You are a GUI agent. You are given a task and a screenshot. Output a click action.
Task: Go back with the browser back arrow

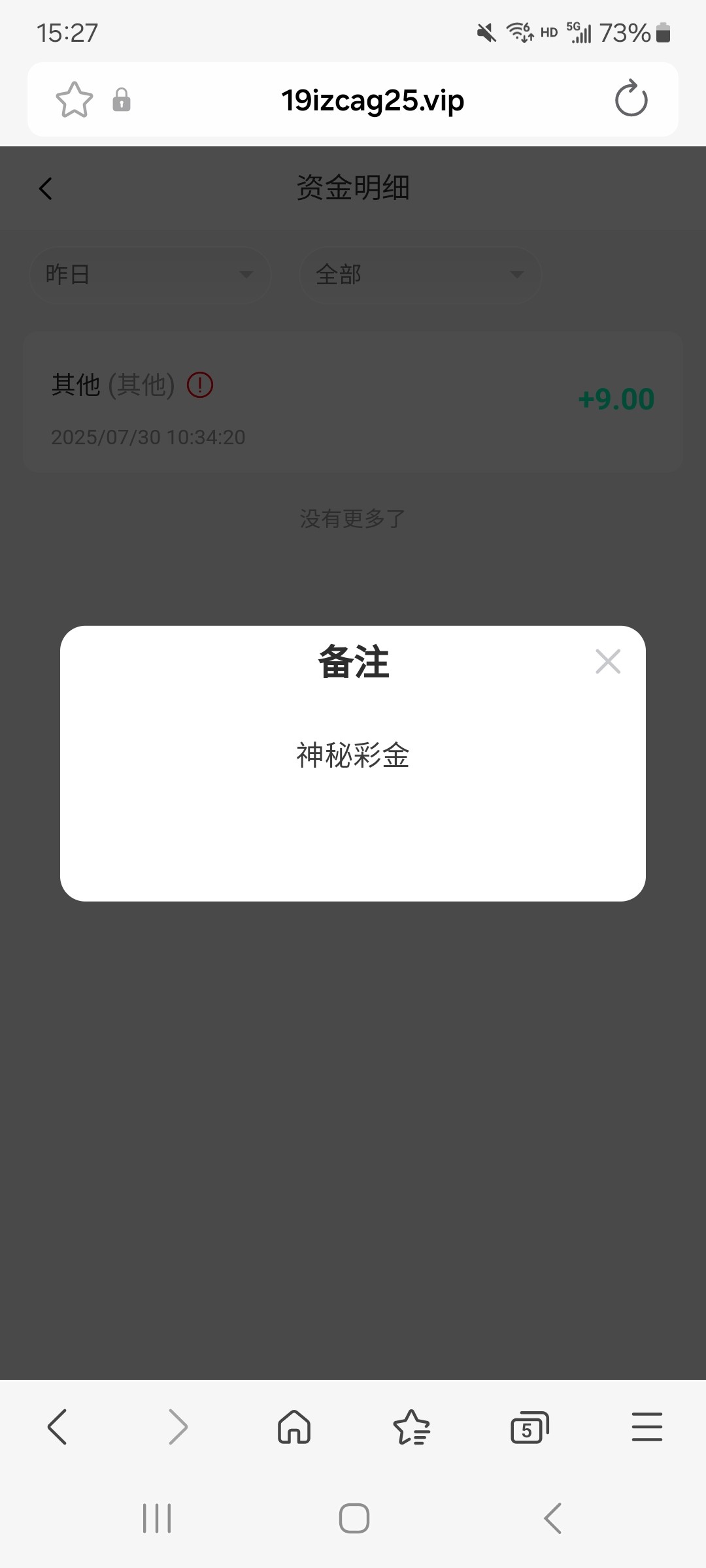tap(58, 1426)
